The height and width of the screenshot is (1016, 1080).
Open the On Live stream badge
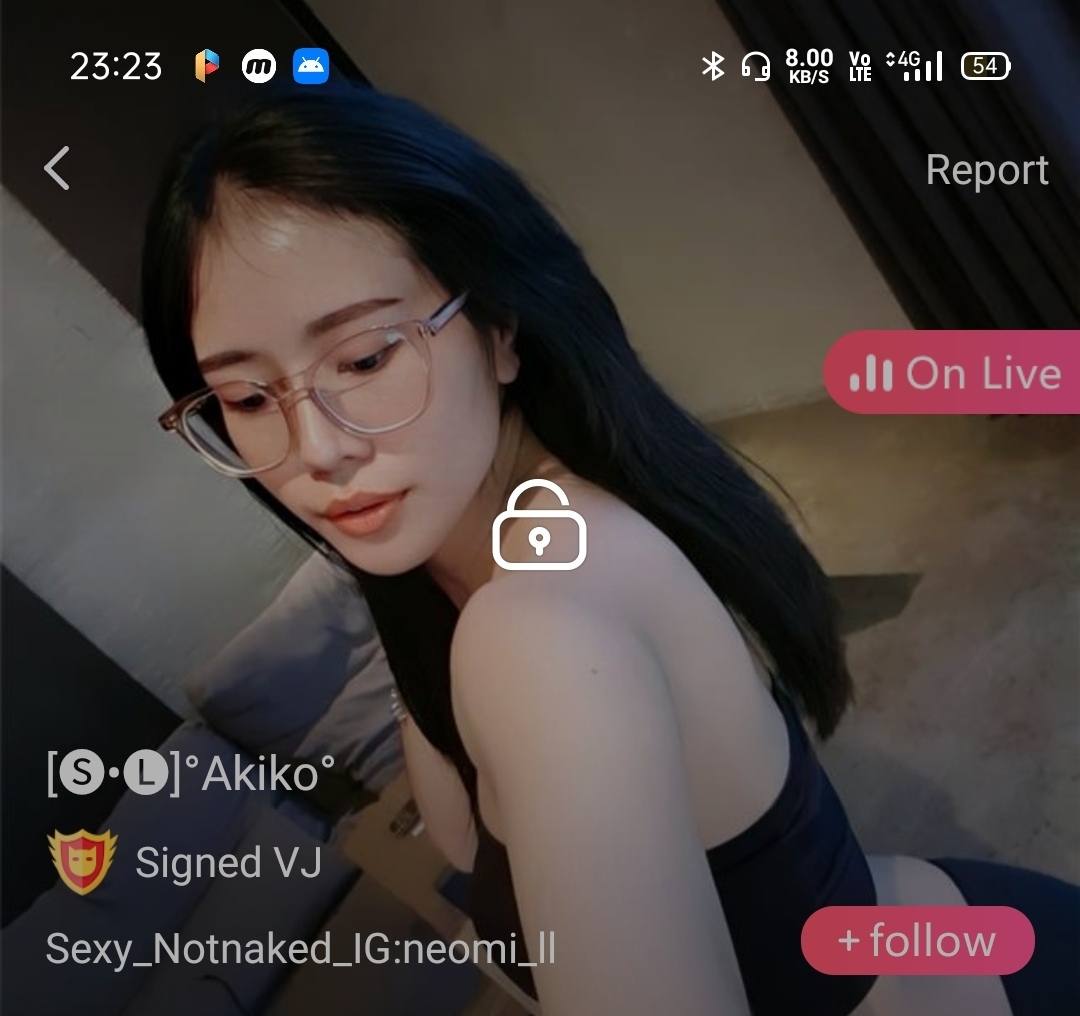pyautogui.click(x=953, y=373)
